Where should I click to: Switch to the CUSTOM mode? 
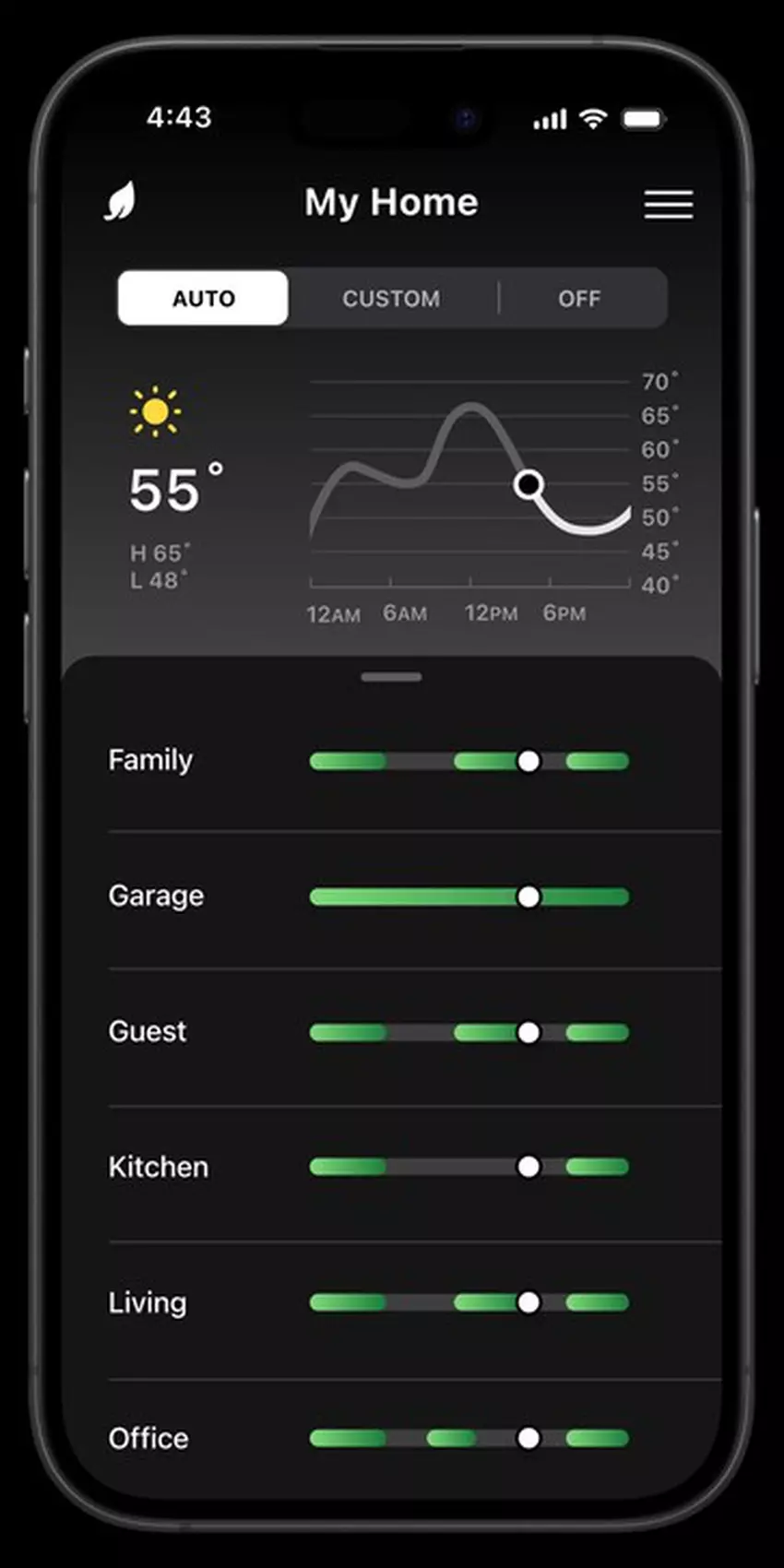pyautogui.click(x=391, y=298)
